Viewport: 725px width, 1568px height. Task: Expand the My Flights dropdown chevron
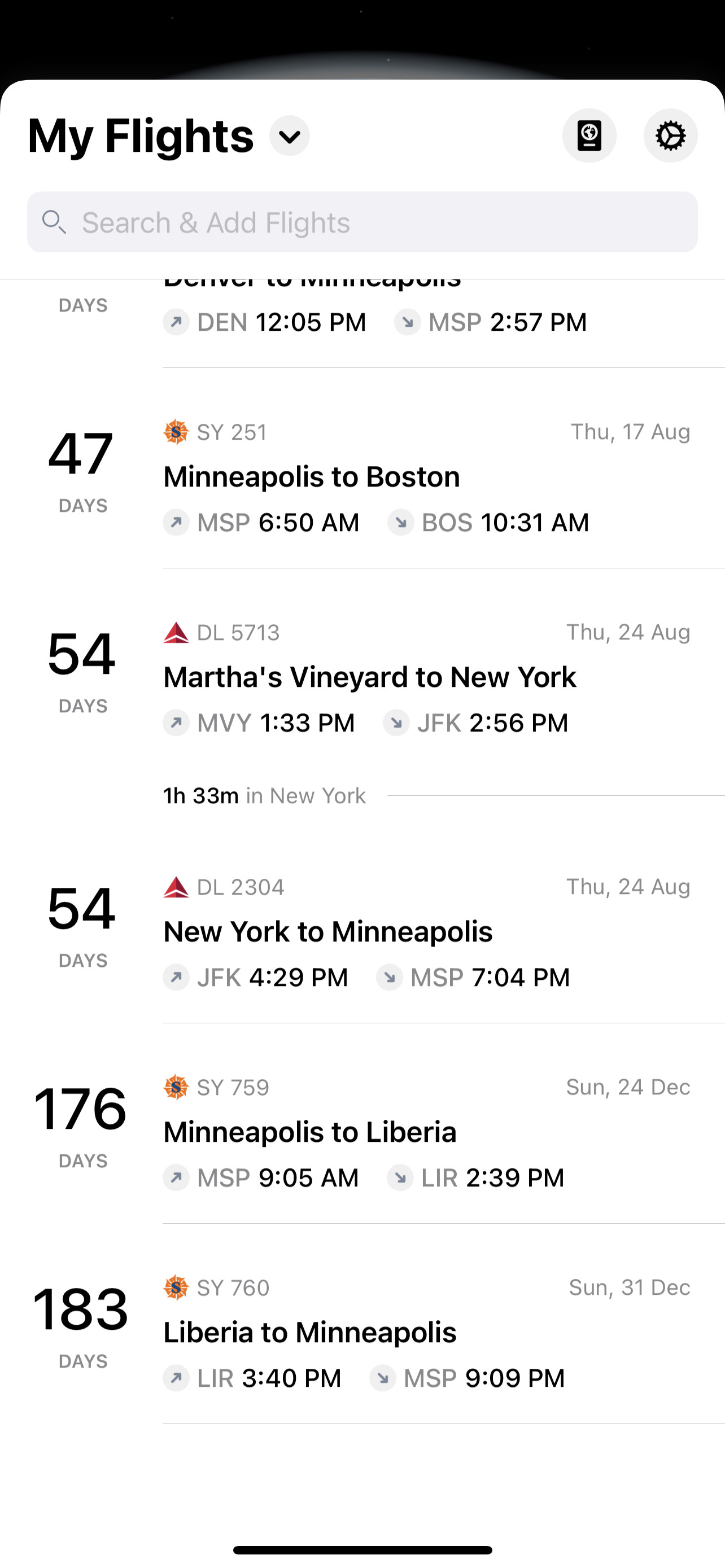[x=290, y=135]
